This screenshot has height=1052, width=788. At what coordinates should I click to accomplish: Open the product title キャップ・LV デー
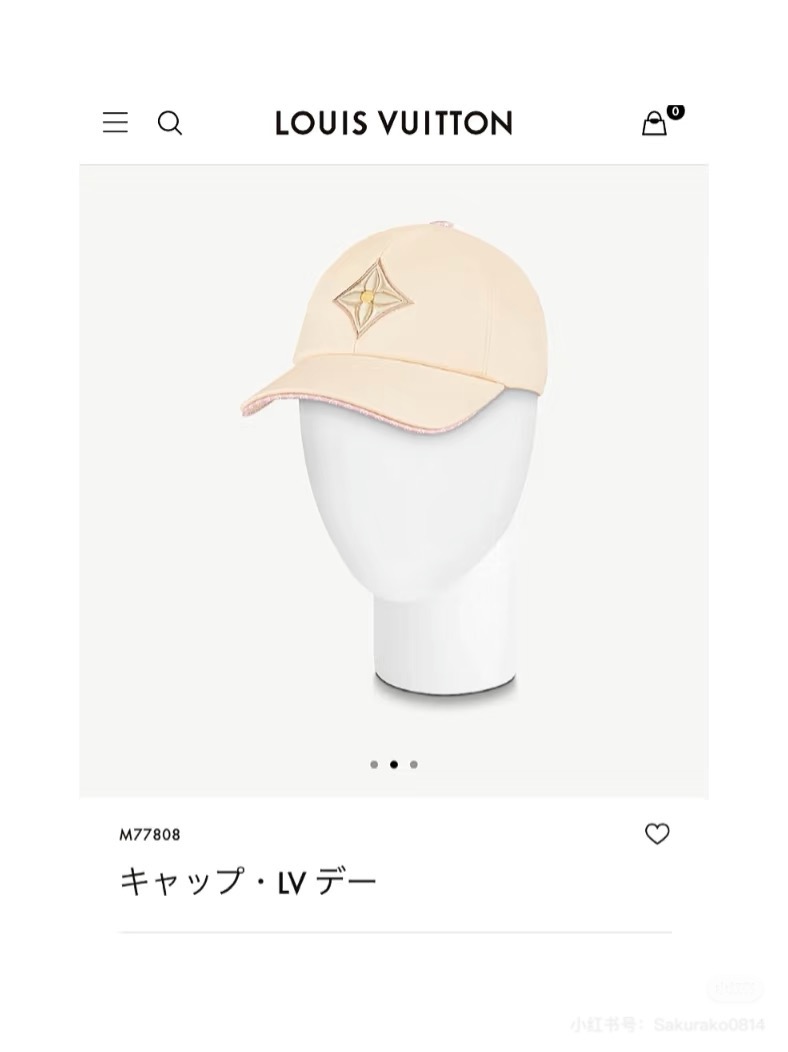[x=246, y=880]
